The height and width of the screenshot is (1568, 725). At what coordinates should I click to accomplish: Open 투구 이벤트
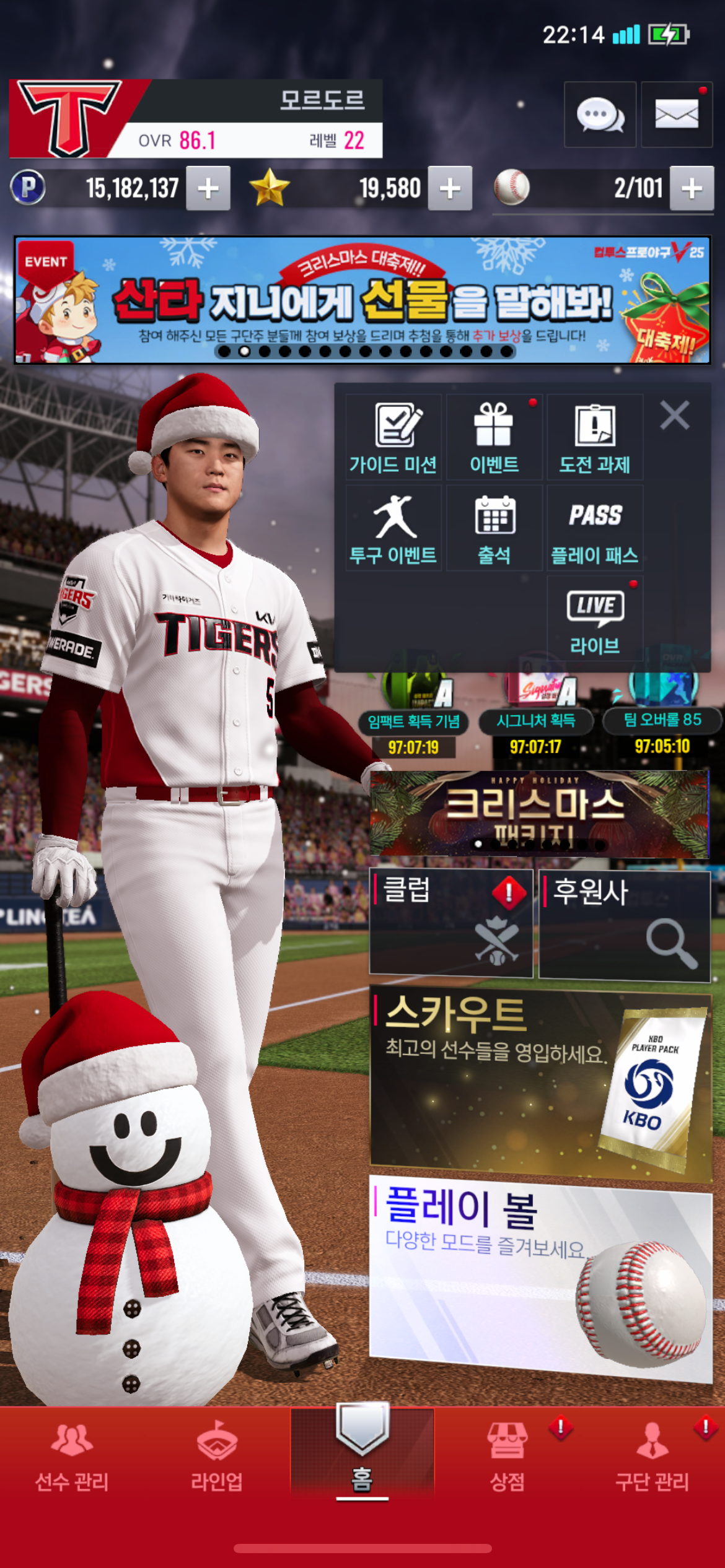393,528
